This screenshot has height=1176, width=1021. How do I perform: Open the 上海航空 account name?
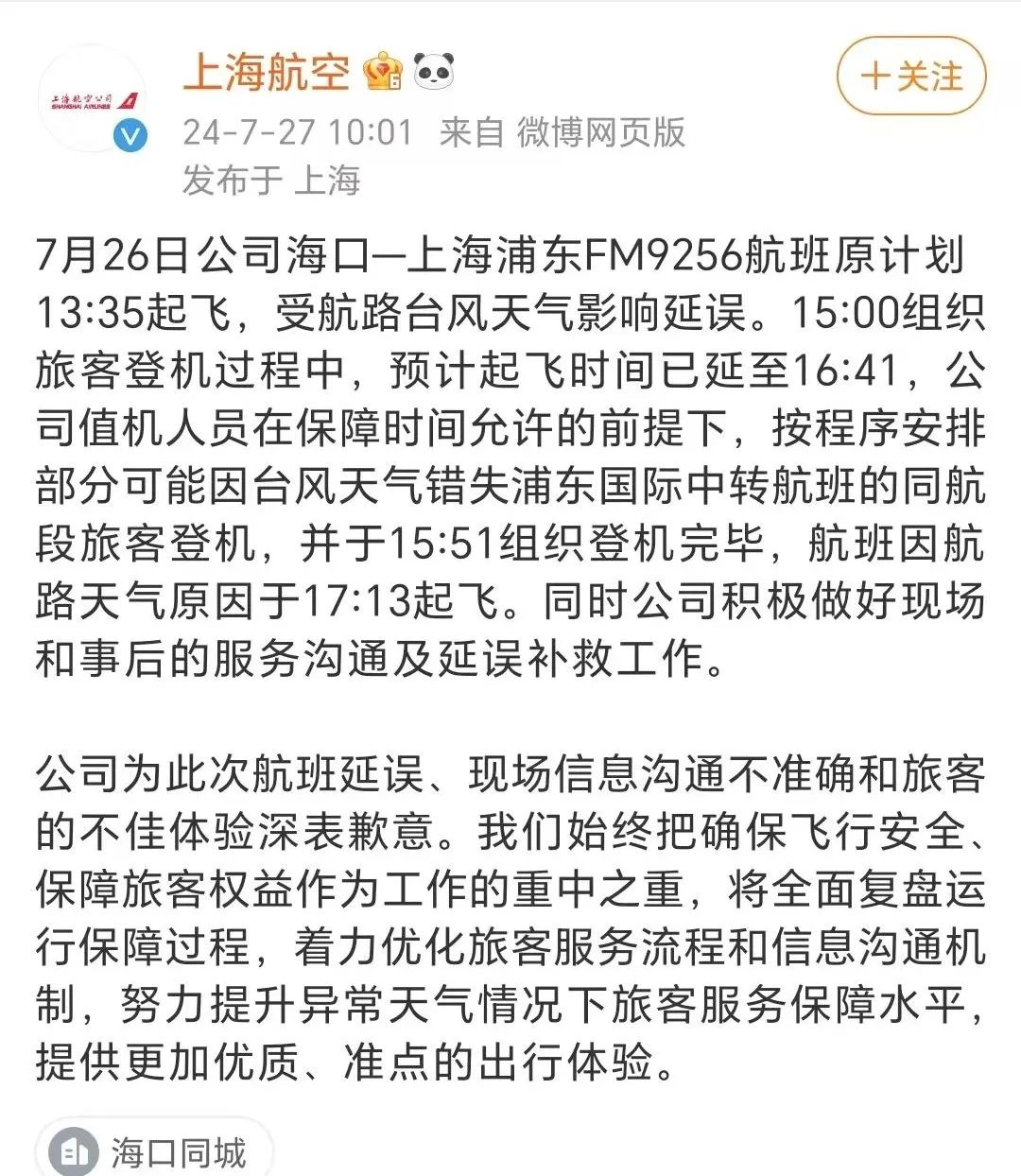pos(266,74)
